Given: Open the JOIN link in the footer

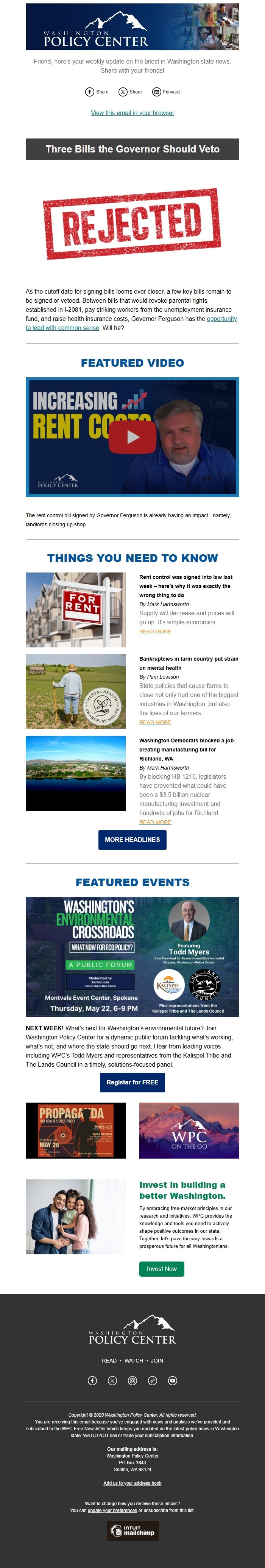Looking at the screenshot, I should pyautogui.click(x=157, y=1360).
